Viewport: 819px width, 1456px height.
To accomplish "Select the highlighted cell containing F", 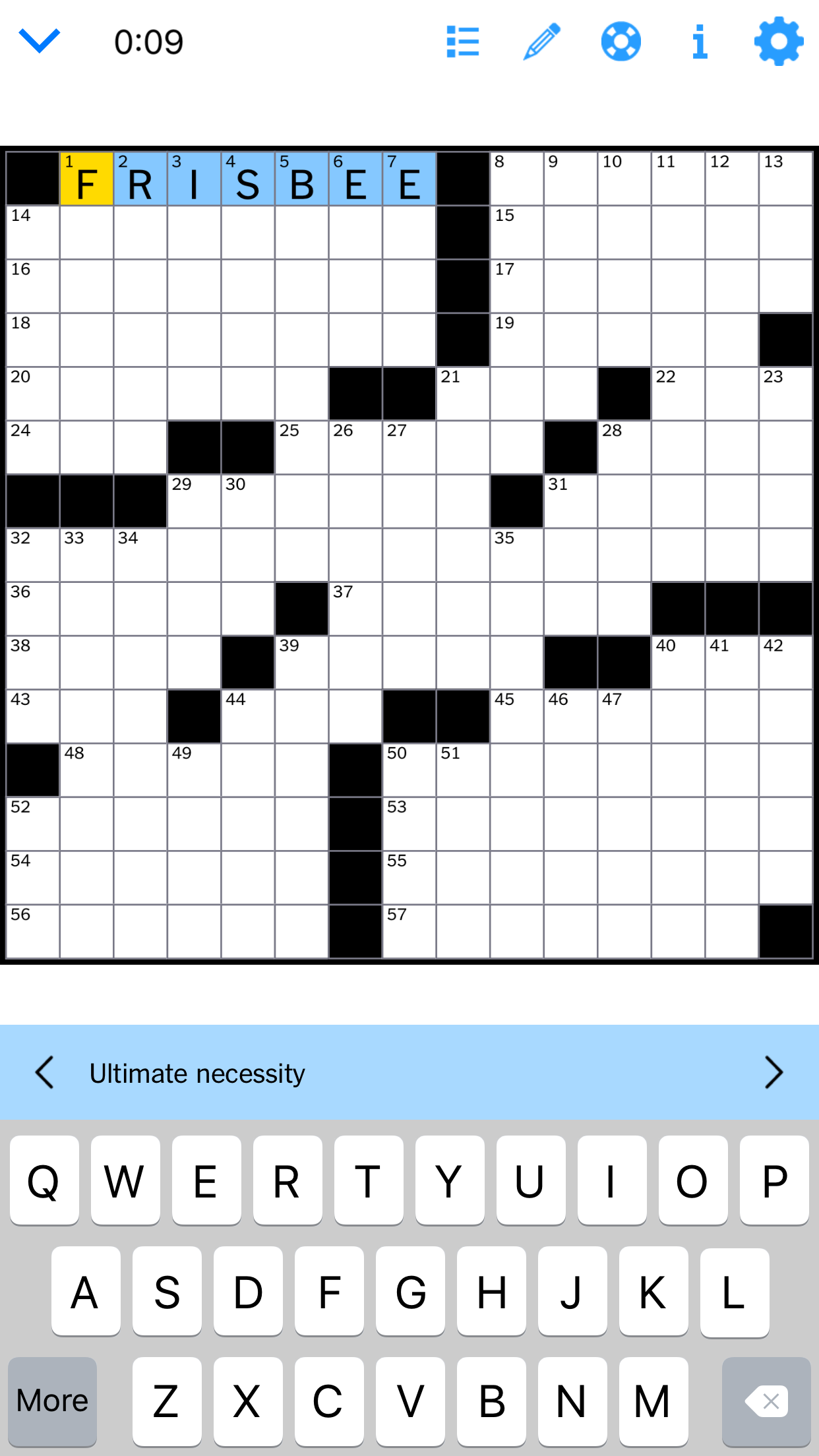I will 86,179.
